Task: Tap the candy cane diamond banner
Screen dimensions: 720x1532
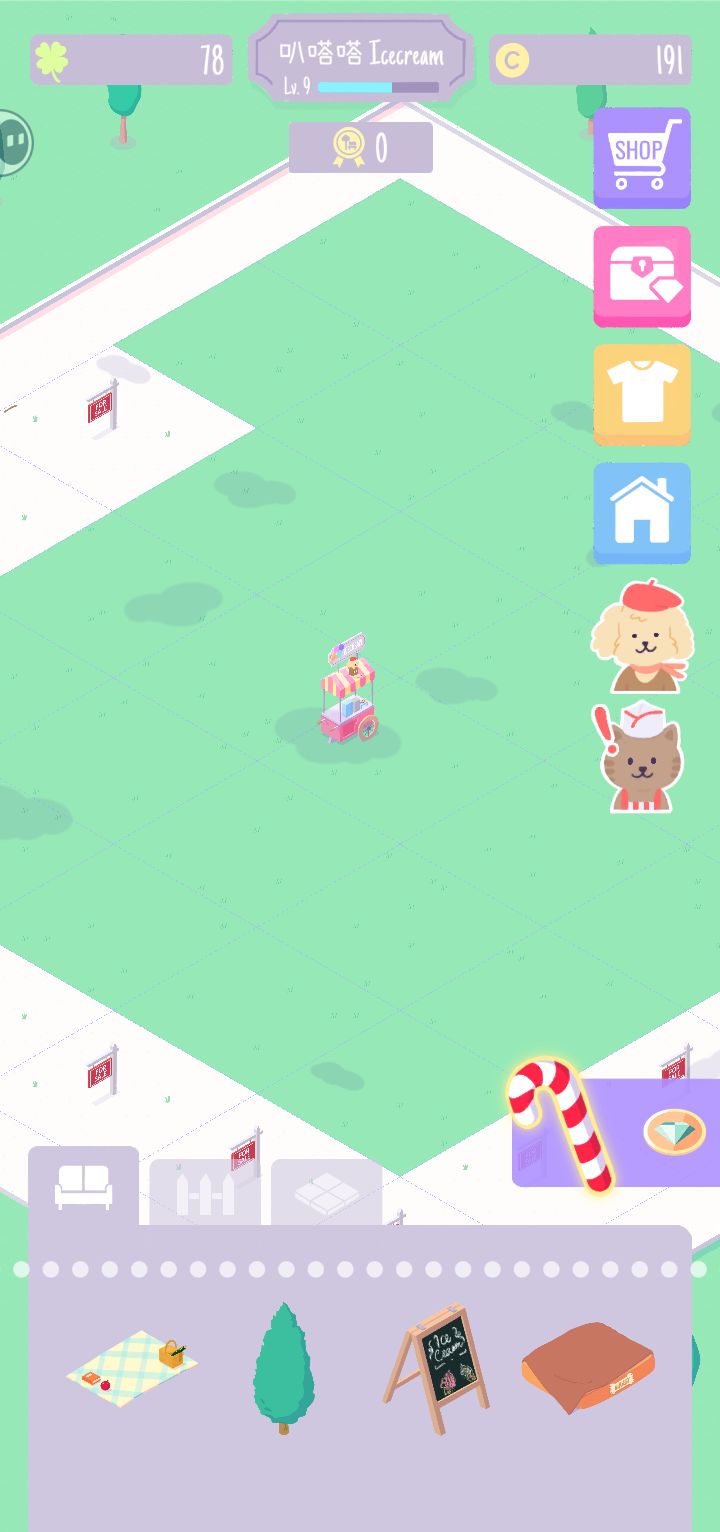Action: point(613,1129)
